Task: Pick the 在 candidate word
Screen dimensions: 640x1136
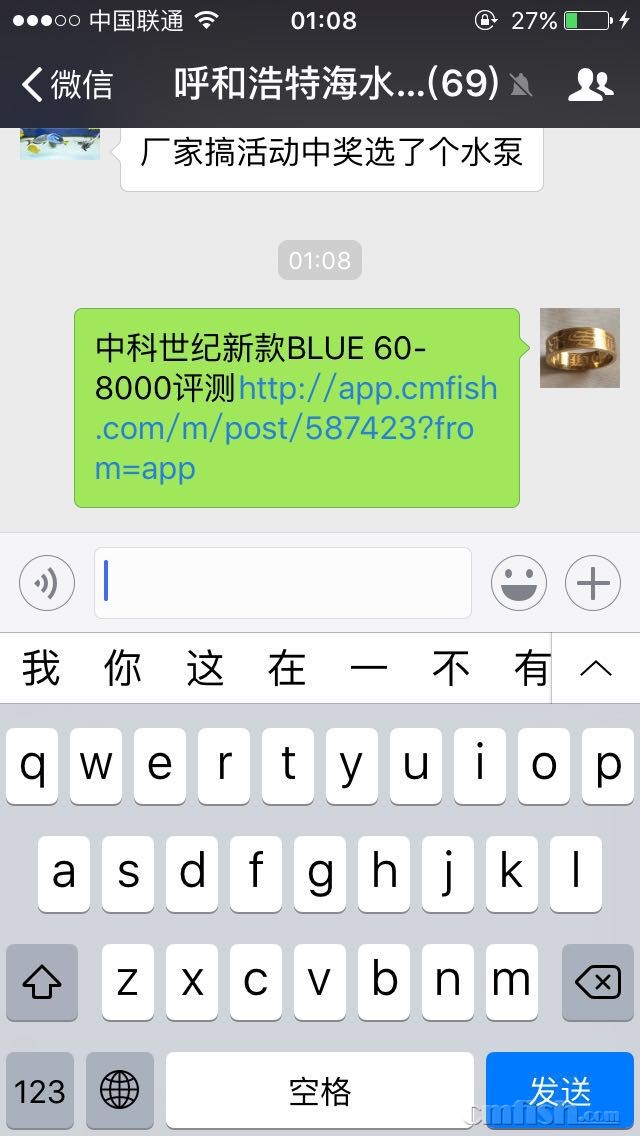Action: click(x=287, y=668)
